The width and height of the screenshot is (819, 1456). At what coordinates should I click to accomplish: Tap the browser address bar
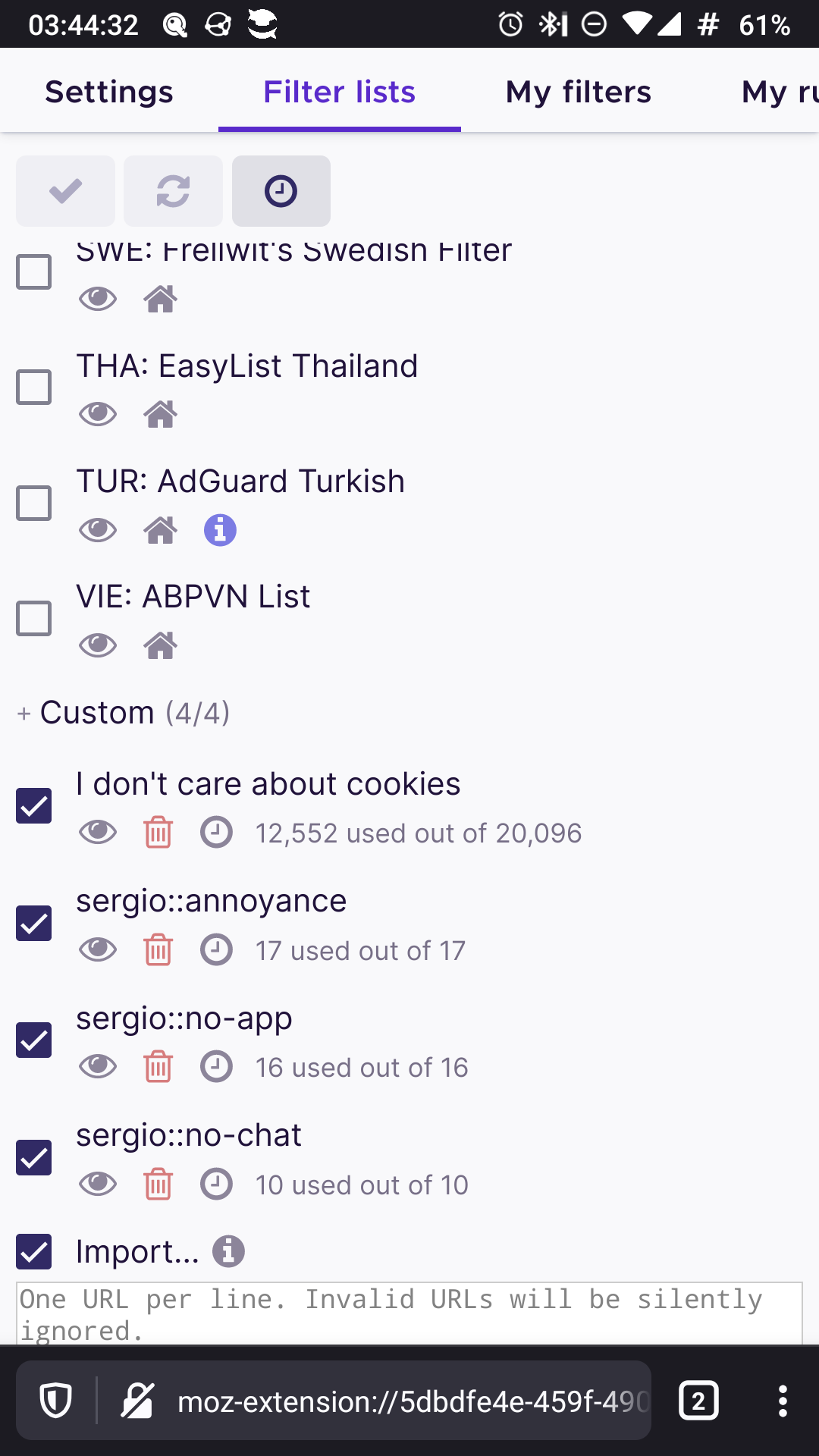tap(409, 1402)
